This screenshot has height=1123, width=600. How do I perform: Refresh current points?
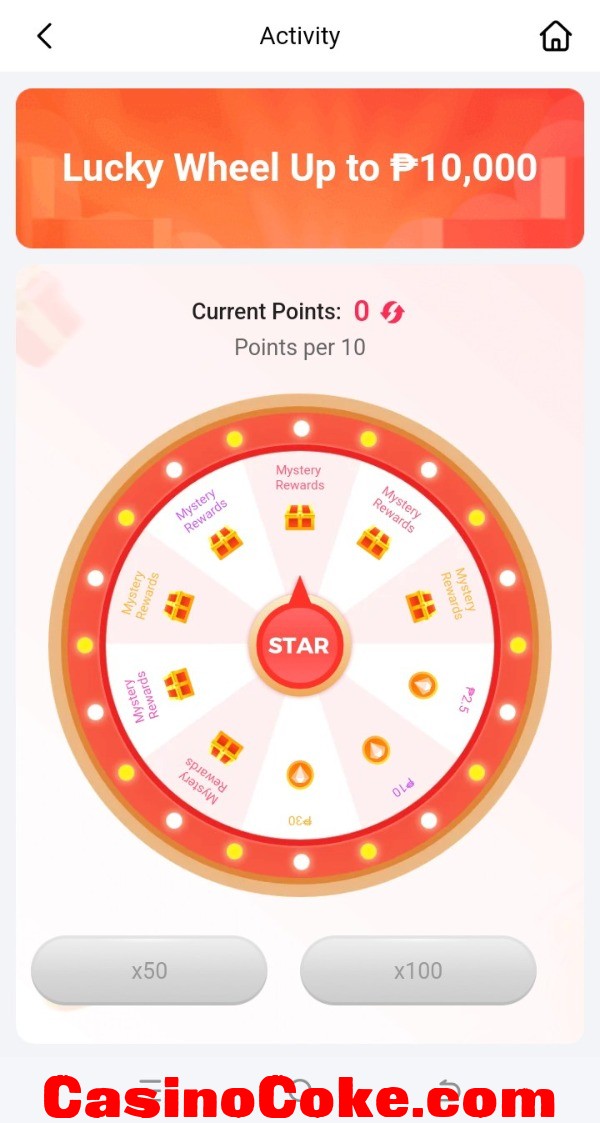[392, 312]
